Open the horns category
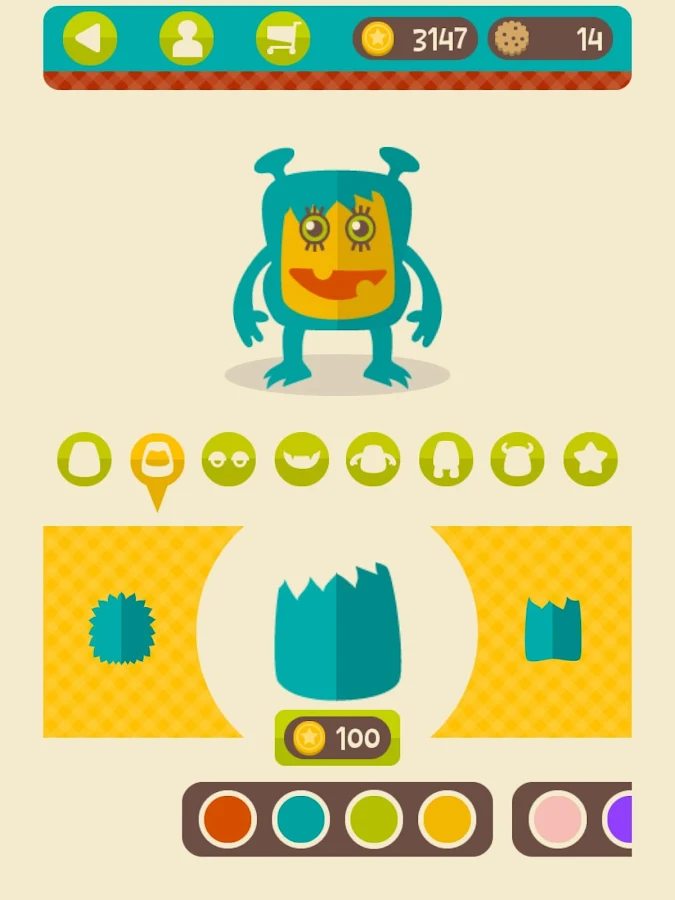 [x=517, y=460]
